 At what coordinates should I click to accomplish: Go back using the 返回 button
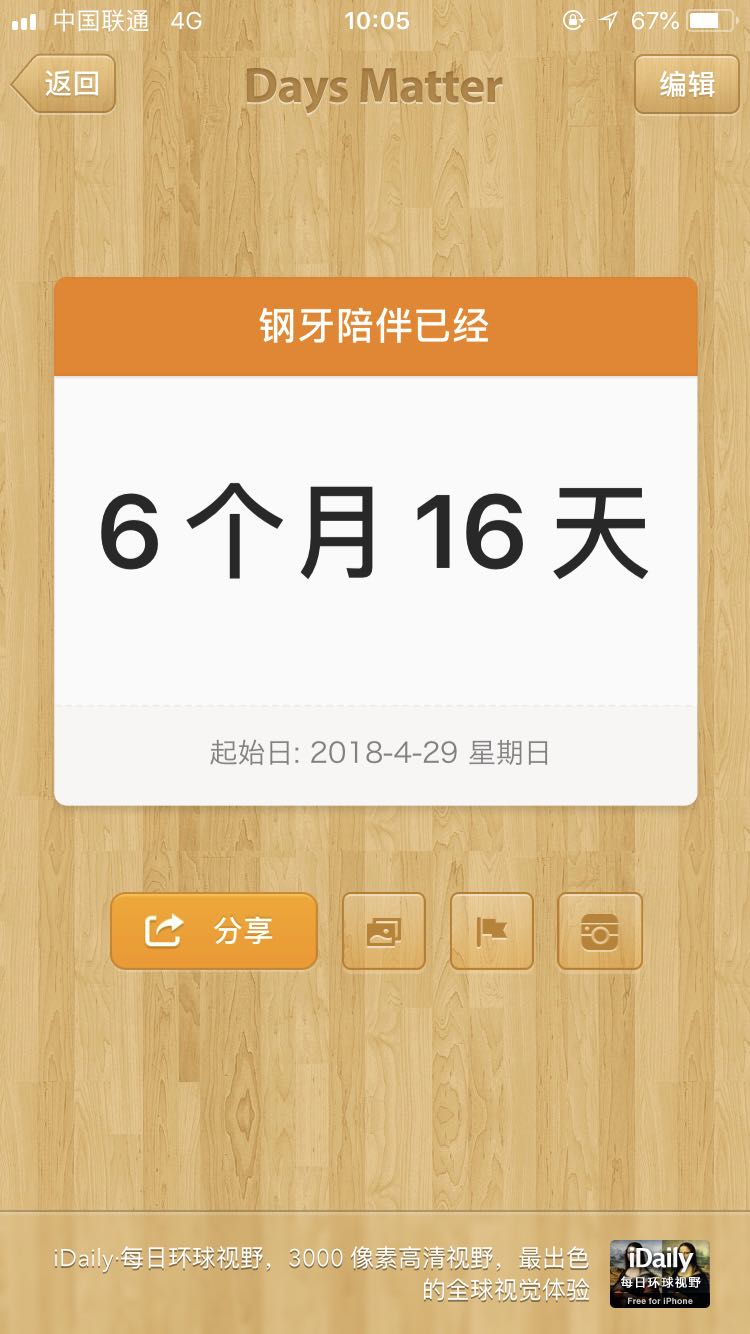coord(66,84)
